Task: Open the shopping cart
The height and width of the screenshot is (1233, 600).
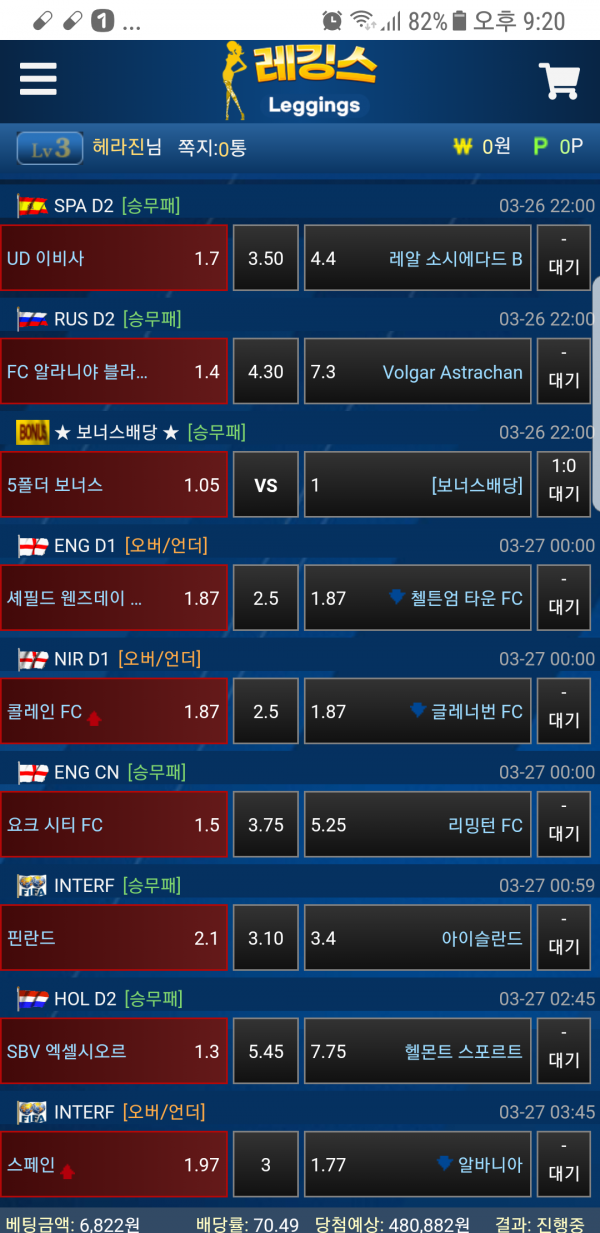Action: [x=559, y=81]
